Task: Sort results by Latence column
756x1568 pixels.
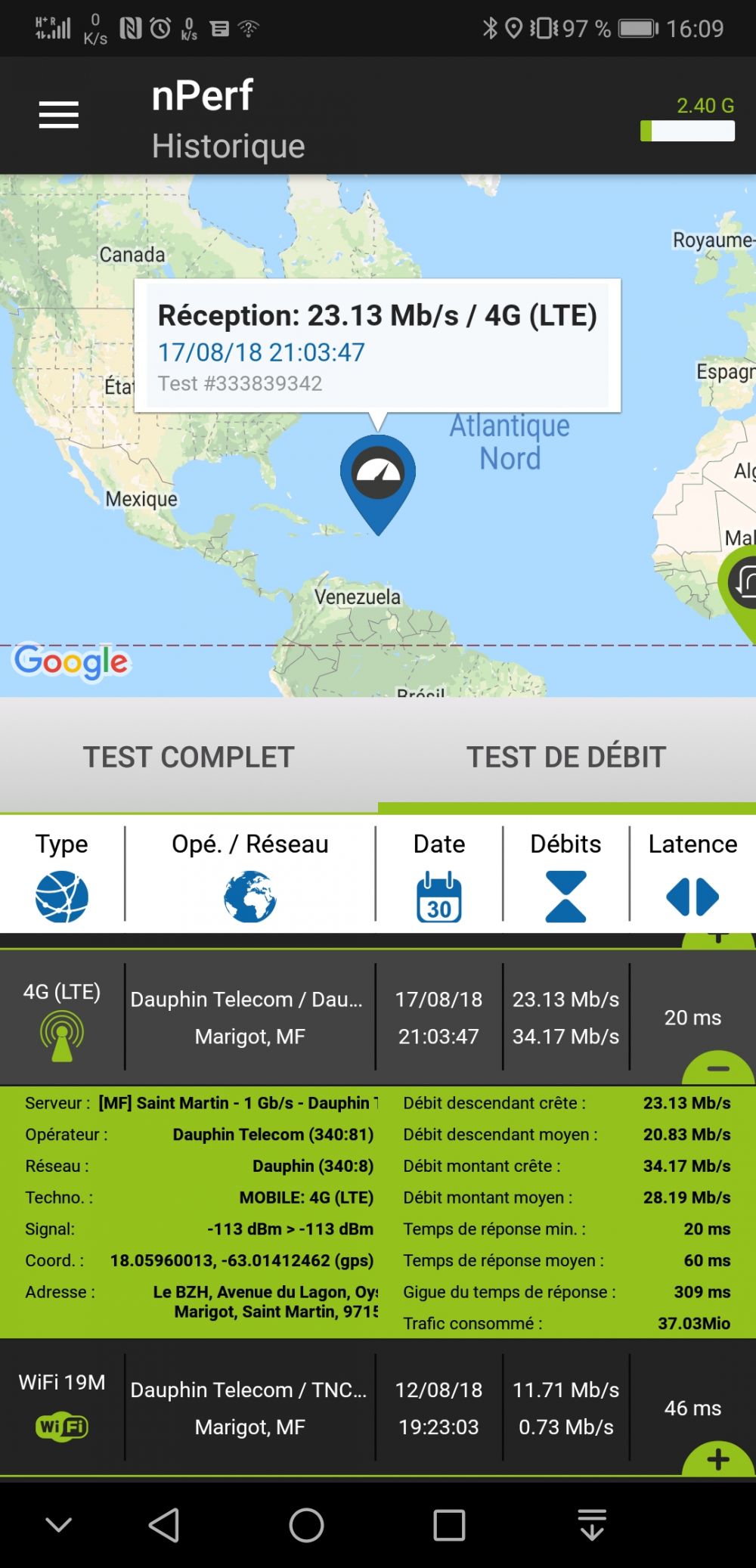Action: [692, 875]
